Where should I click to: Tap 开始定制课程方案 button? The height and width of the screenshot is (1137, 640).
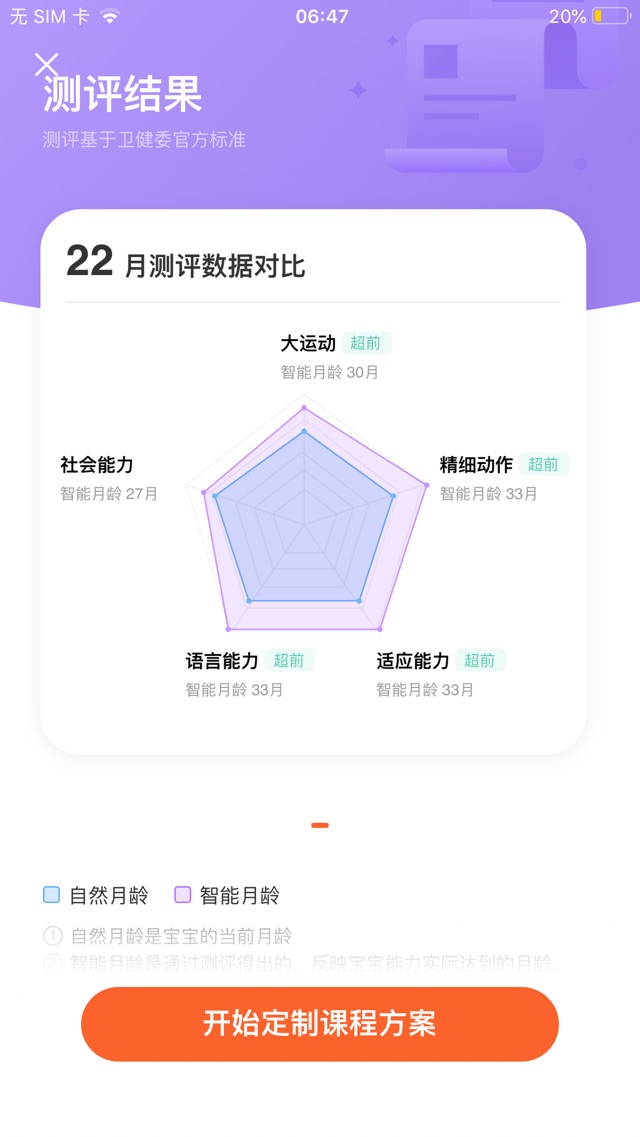pos(320,1024)
